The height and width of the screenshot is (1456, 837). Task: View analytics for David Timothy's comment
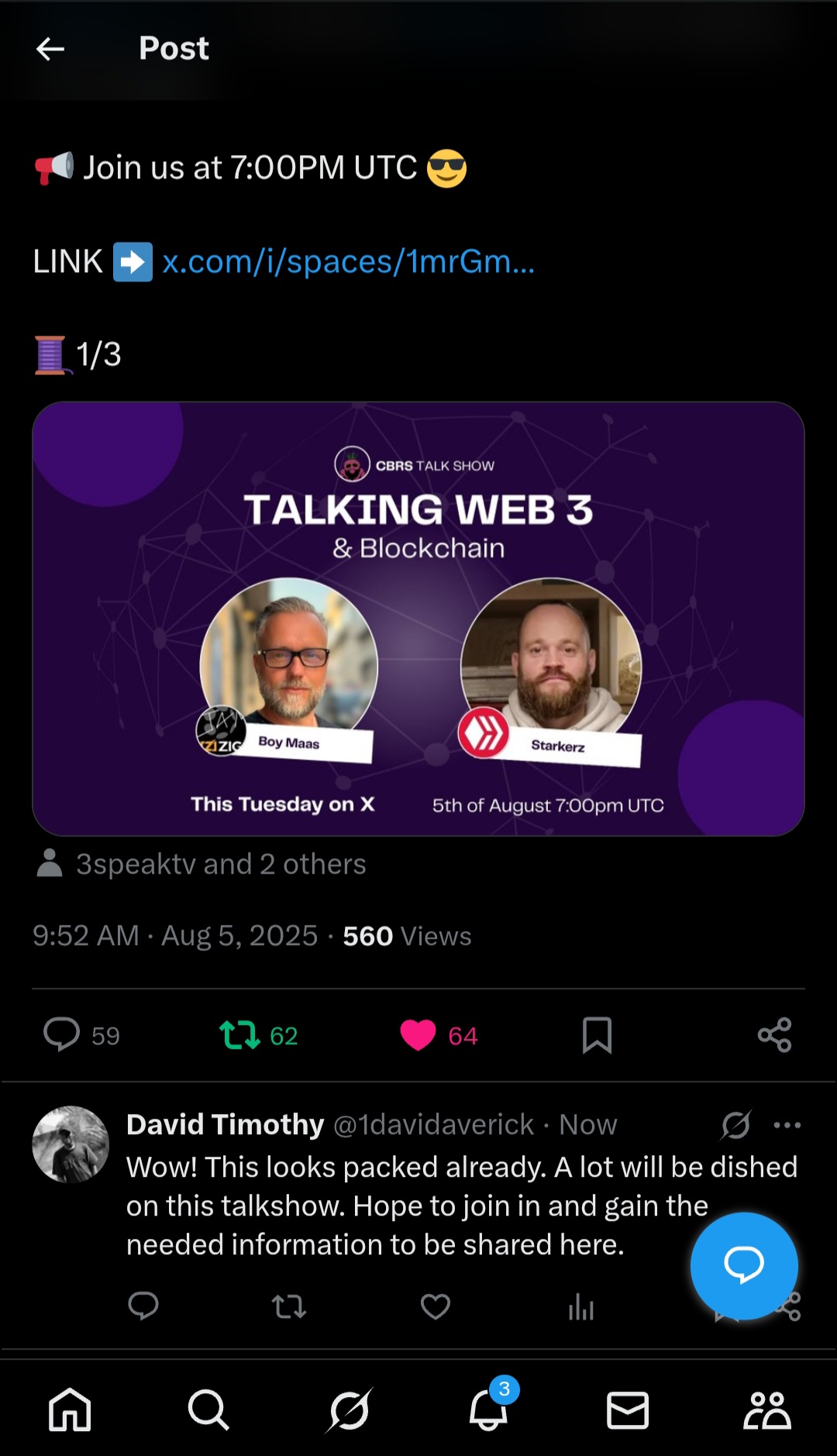click(580, 1307)
